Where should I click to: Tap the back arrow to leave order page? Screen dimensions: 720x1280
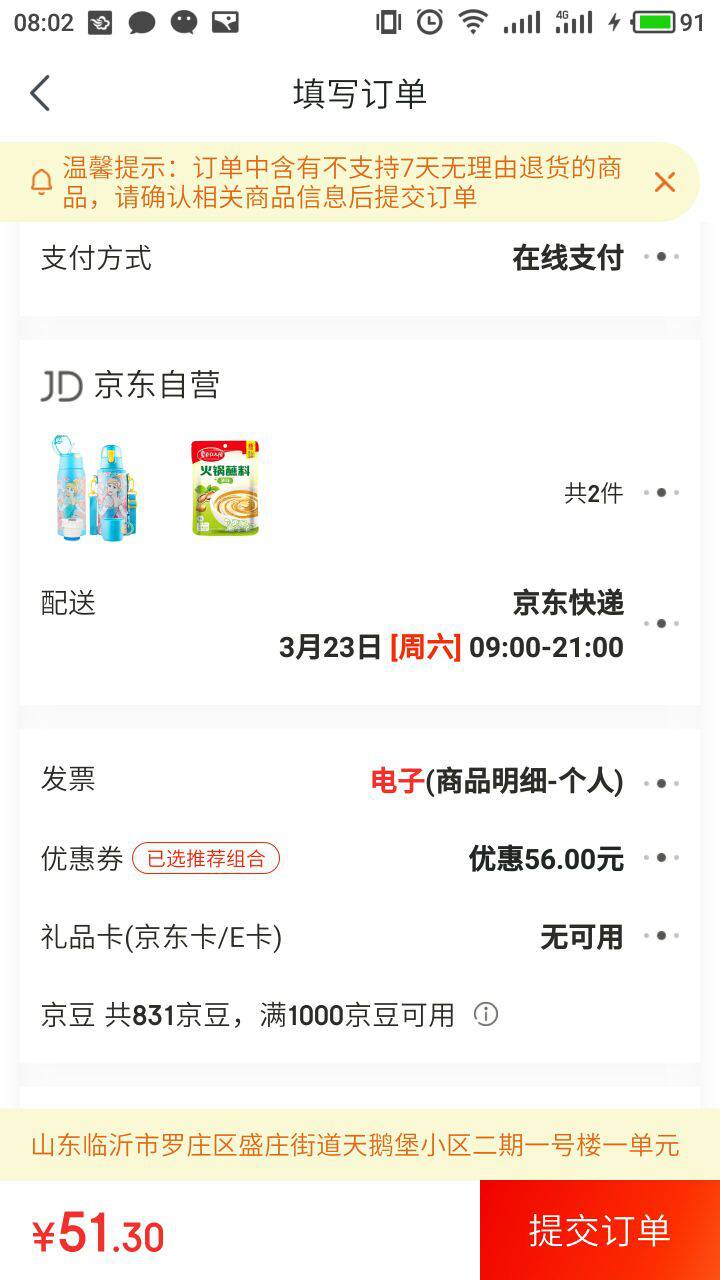click(x=40, y=92)
